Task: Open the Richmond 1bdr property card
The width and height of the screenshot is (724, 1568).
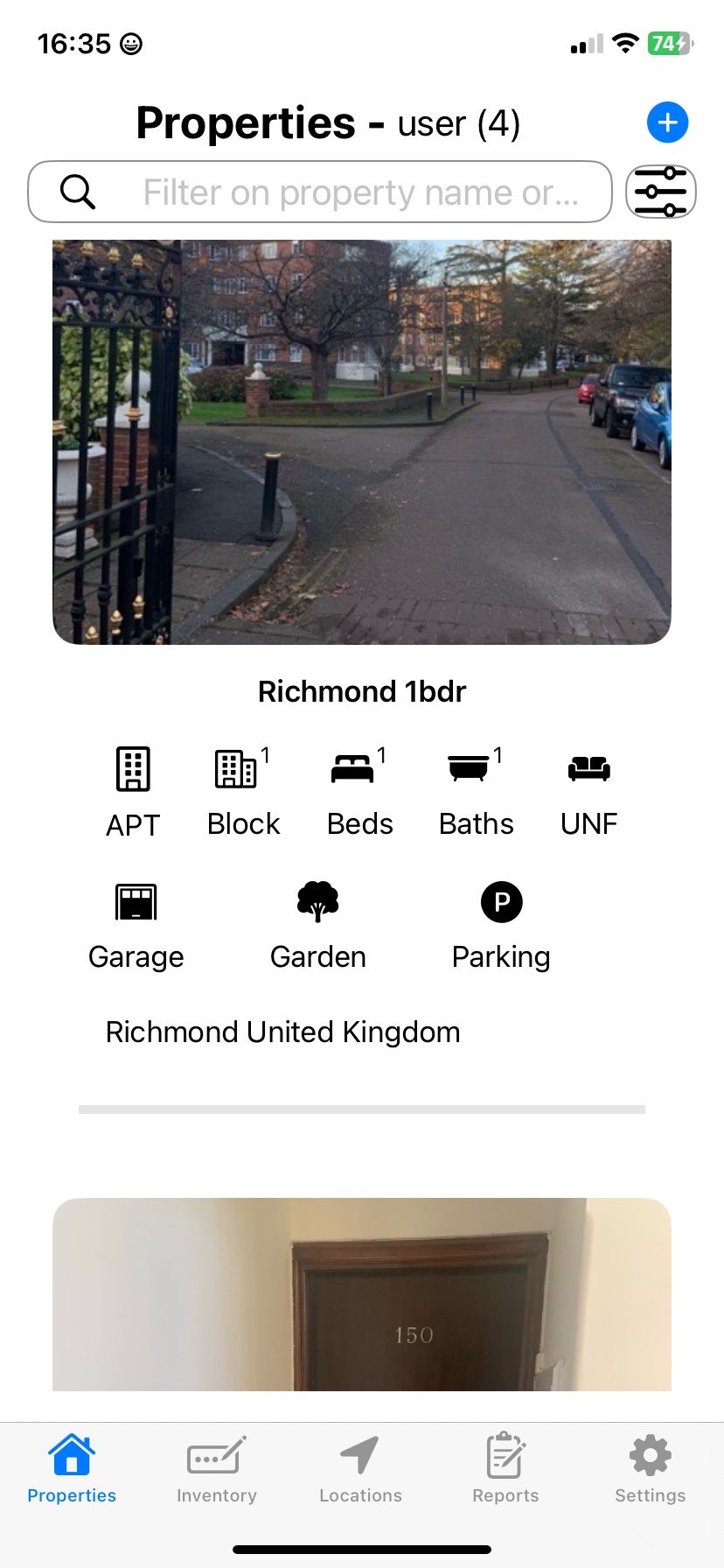Action: [362, 443]
